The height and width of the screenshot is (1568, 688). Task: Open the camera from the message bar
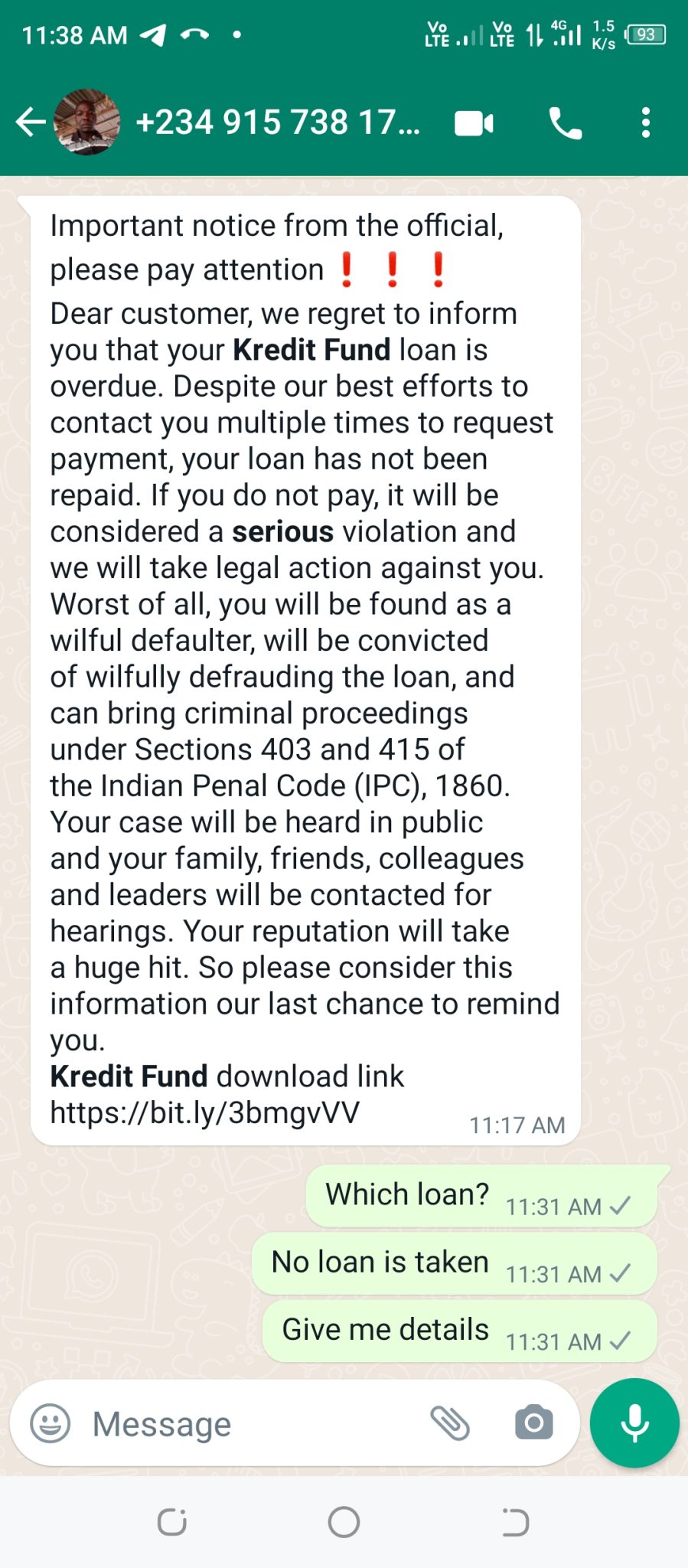[533, 1423]
